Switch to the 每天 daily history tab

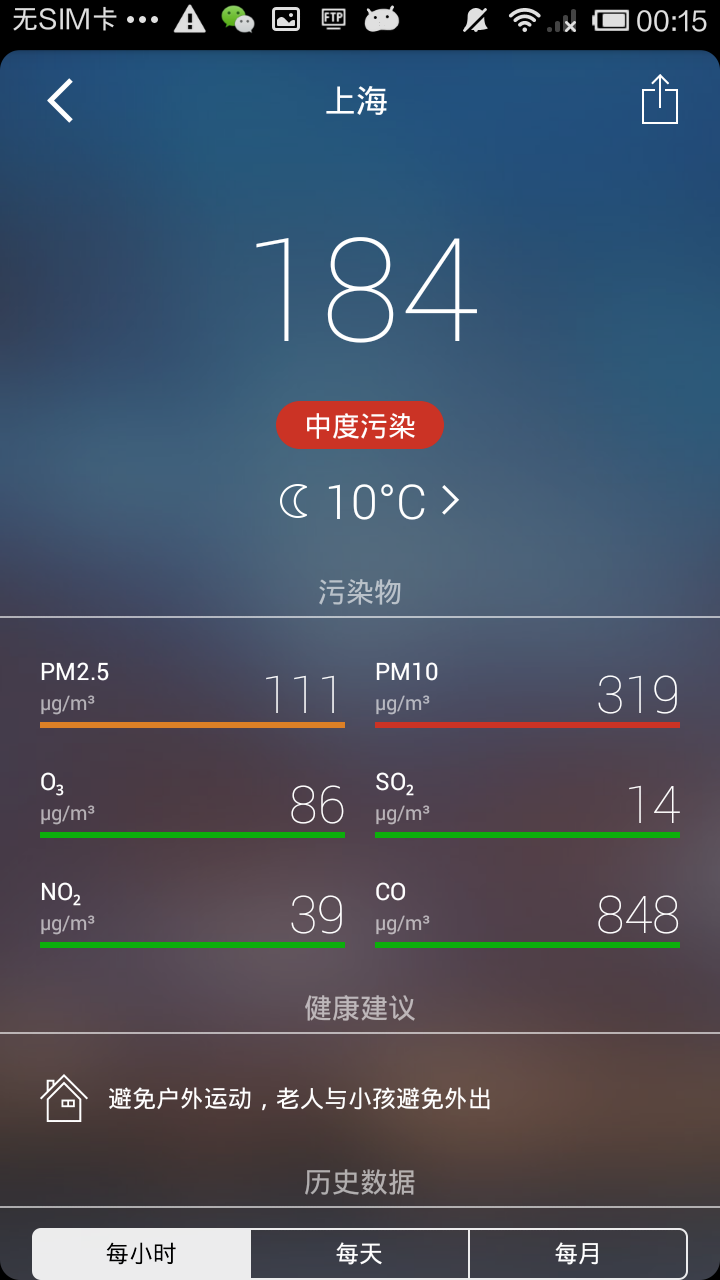pyautogui.click(x=359, y=1253)
